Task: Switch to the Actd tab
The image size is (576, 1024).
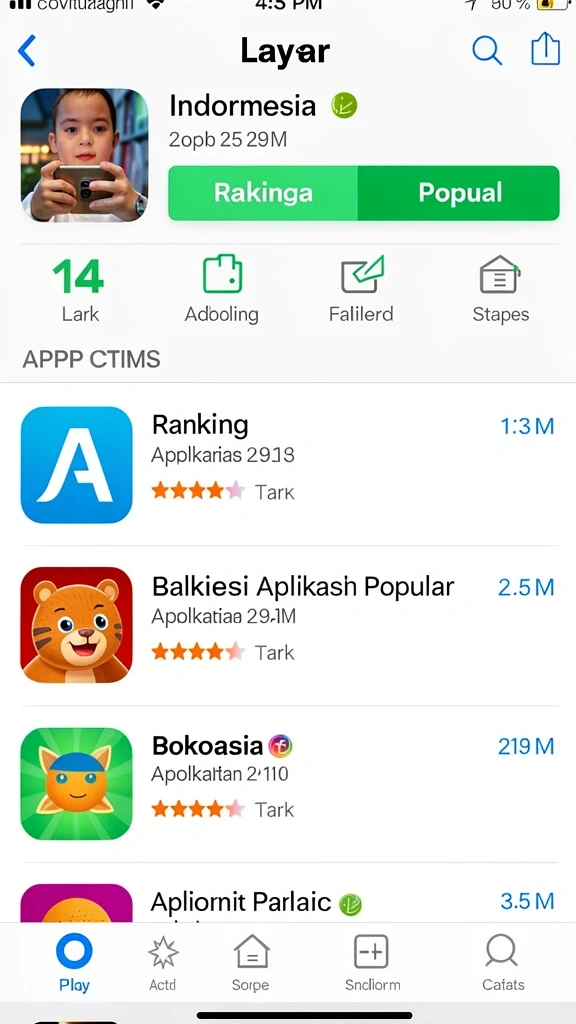Action: tap(163, 963)
